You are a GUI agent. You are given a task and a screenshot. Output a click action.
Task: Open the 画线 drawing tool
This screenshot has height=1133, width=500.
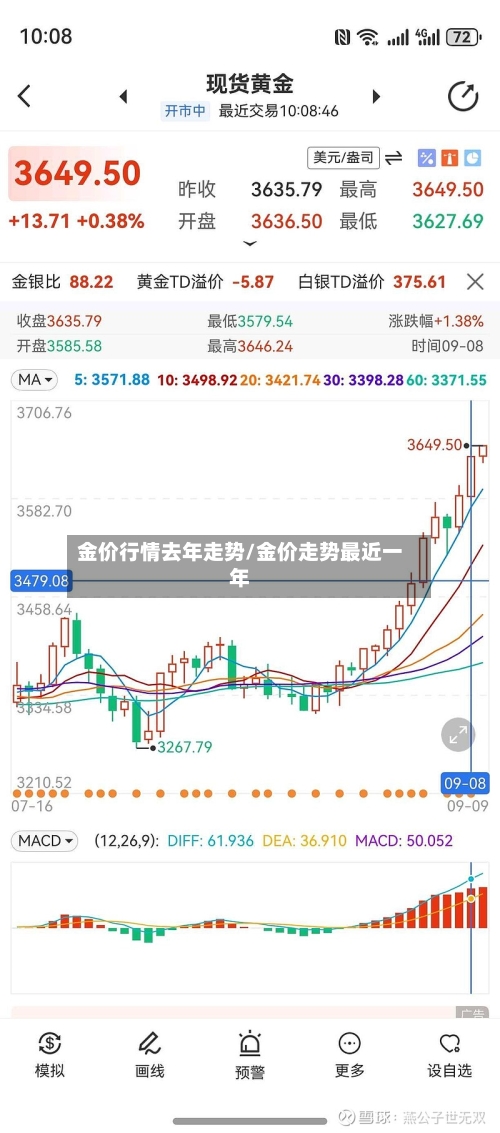point(150,1056)
